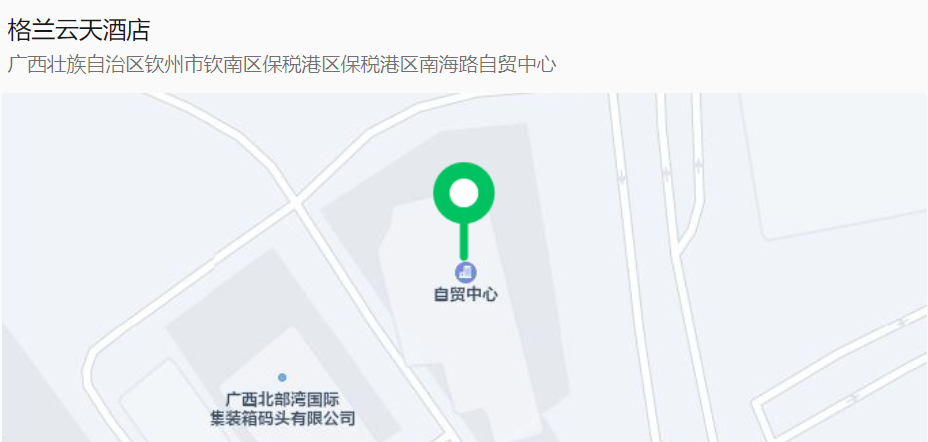
Task: Tap the green location pin marker
Action: pos(463,193)
